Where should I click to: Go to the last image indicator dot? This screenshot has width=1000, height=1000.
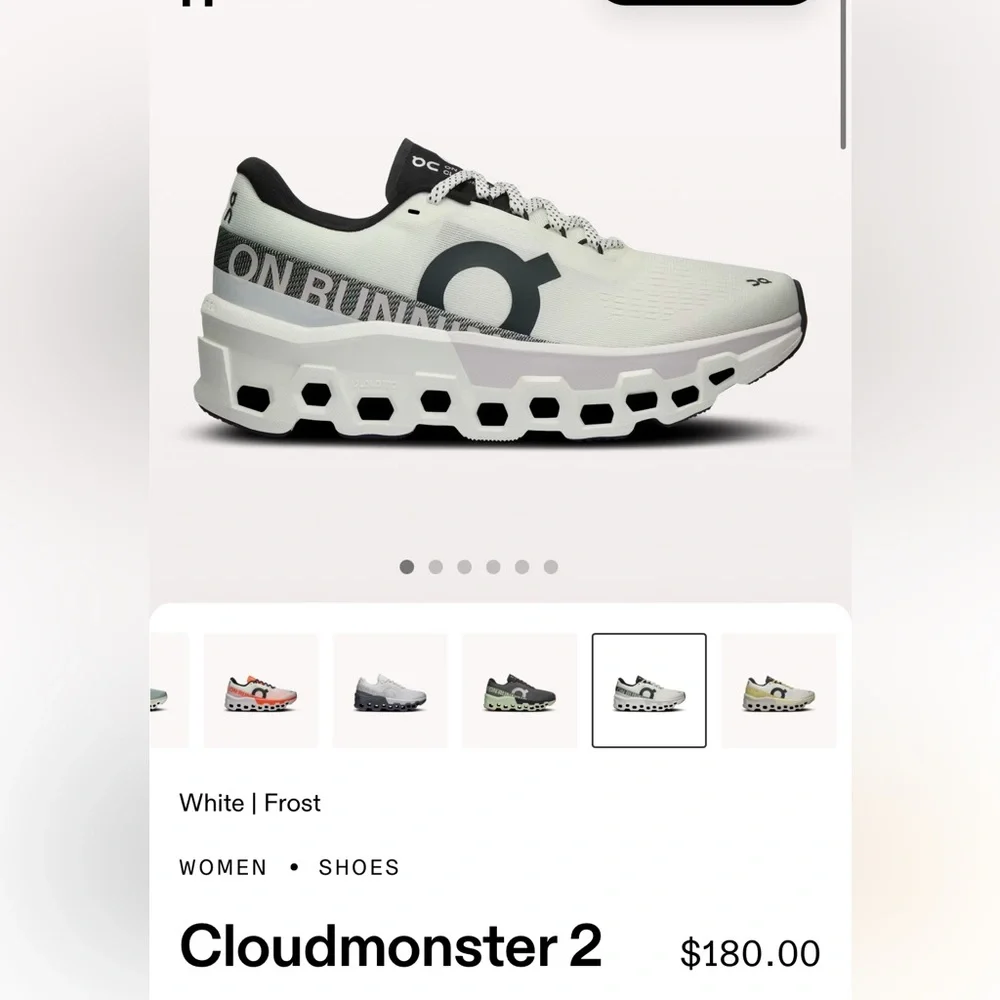pos(551,567)
